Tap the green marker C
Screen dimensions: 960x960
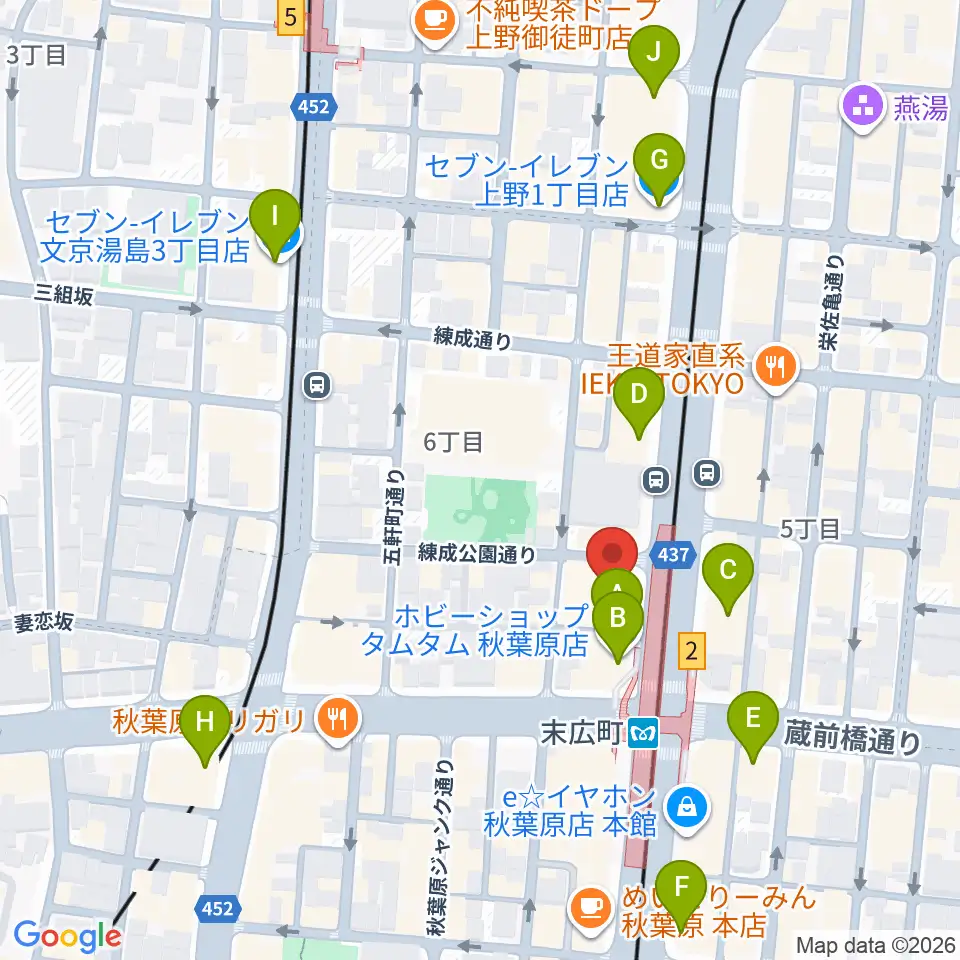click(727, 579)
